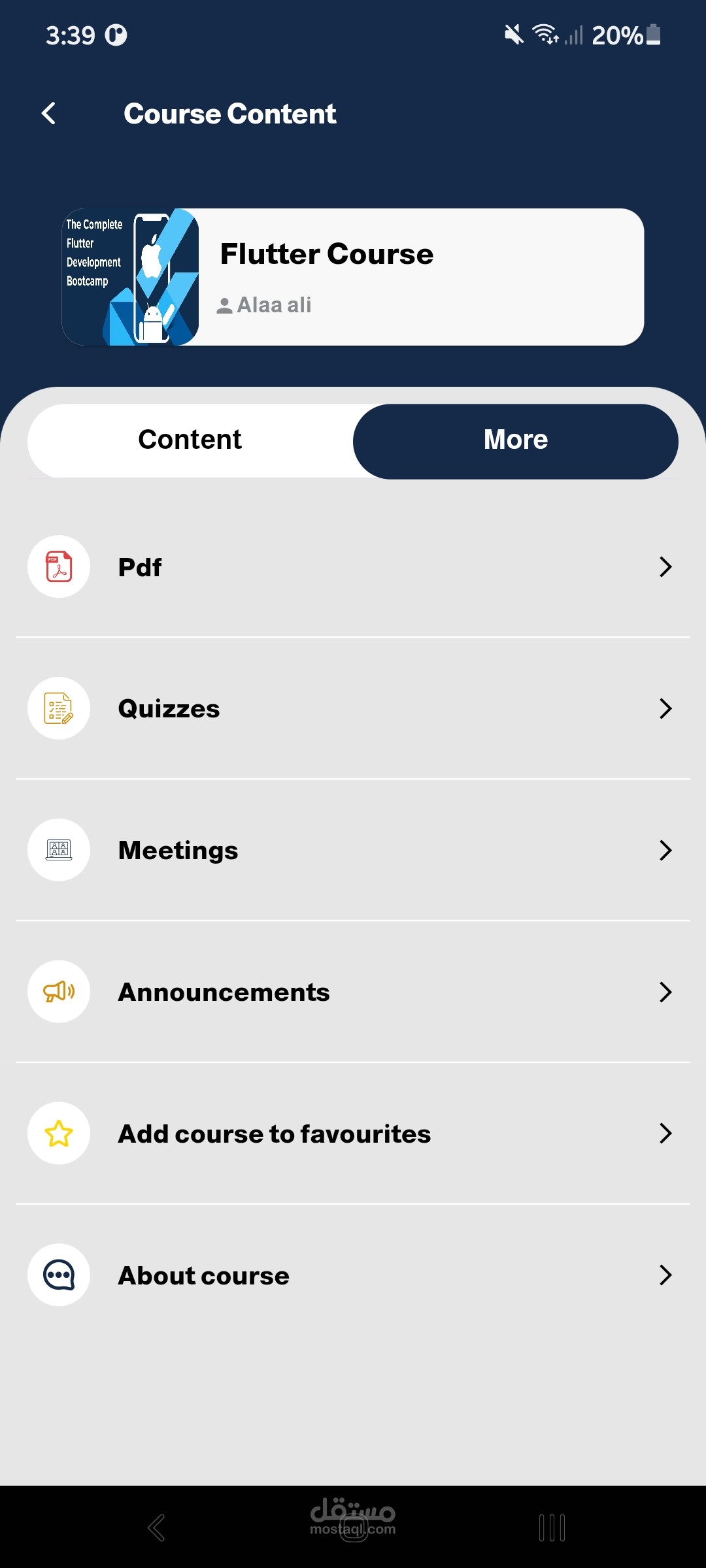Open Quizzes for this course
The width and height of the screenshot is (706, 1568).
point(353,709)
